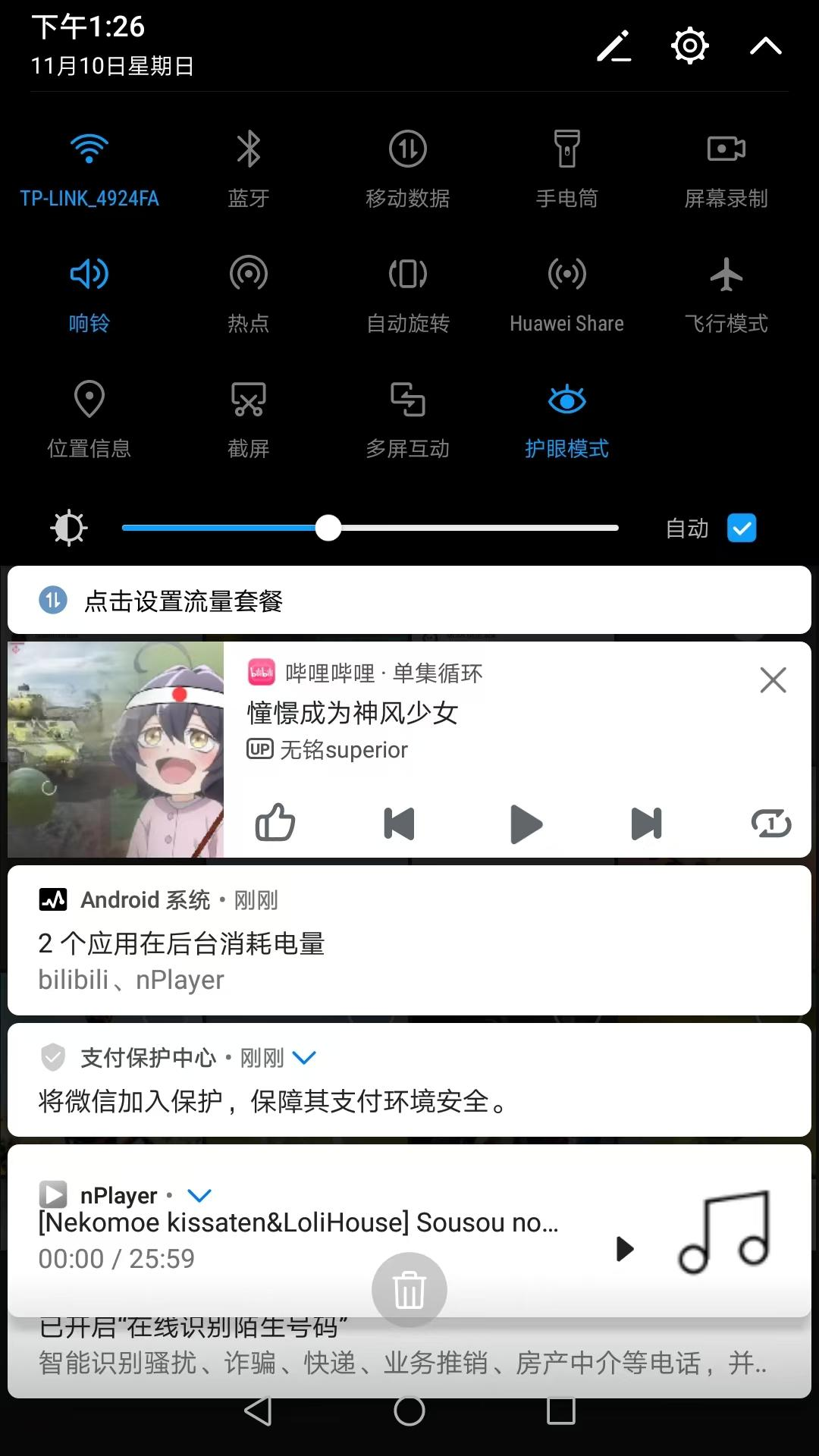The image size is (819, 1456).
Task: Open data plan setup notification (点击设置流量套餐)
Action: click(x=409, y=601)
